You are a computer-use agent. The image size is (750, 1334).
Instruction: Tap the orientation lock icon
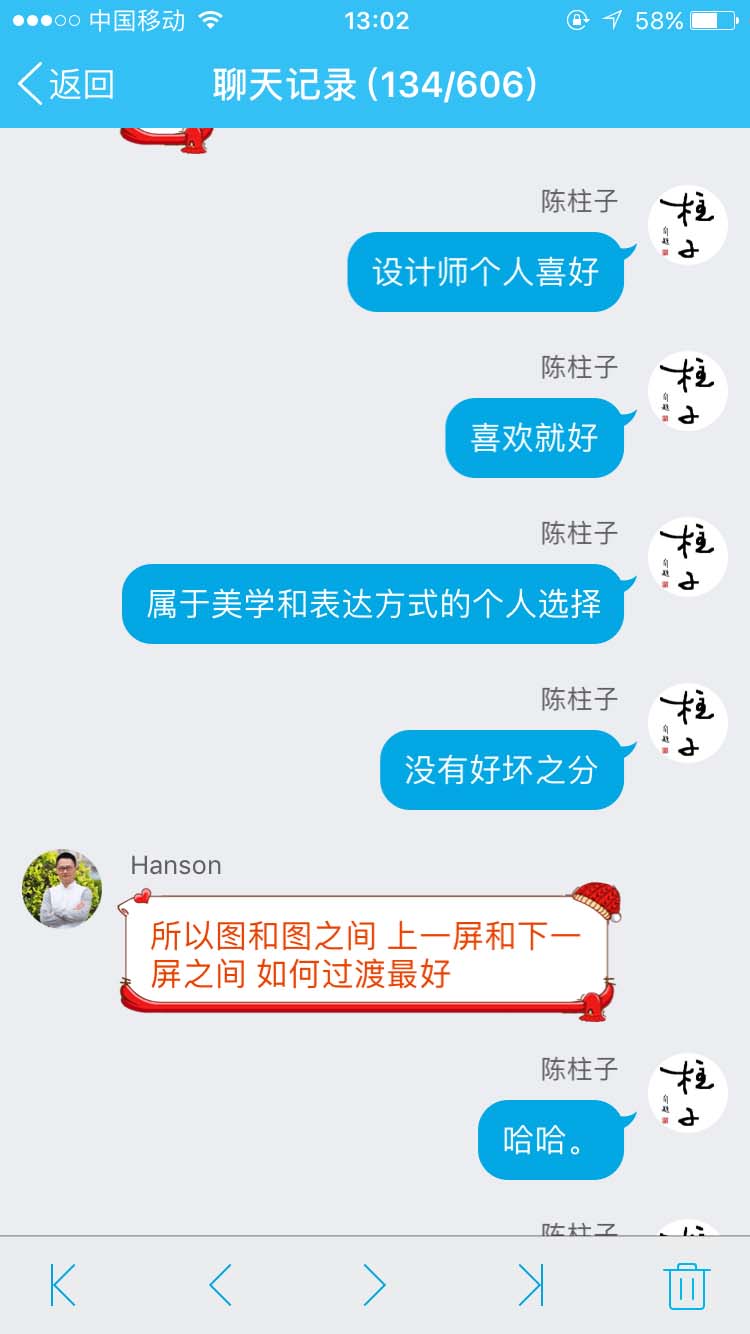(578, 18)
